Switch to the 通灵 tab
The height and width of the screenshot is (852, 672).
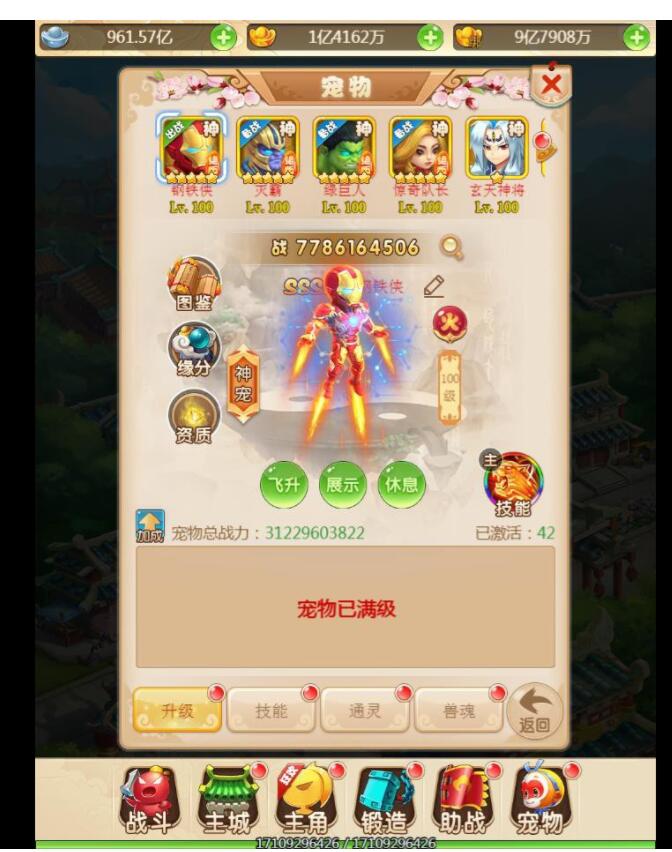[x=365, y=711]
